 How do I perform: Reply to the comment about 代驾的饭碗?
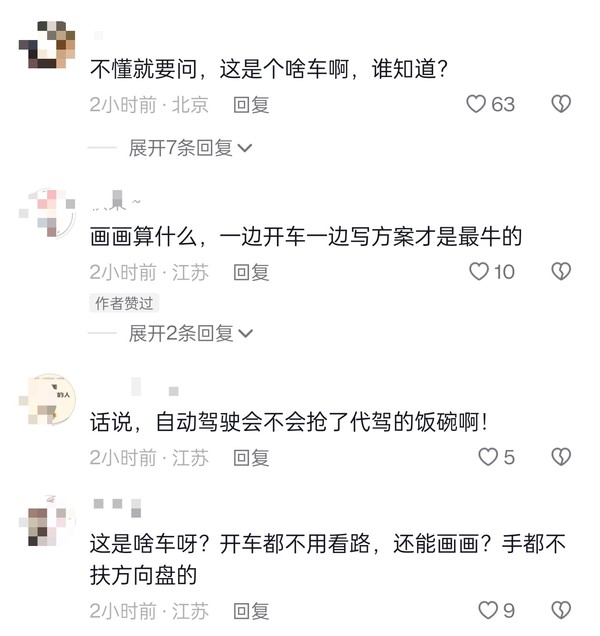click(x=251, y=457)
